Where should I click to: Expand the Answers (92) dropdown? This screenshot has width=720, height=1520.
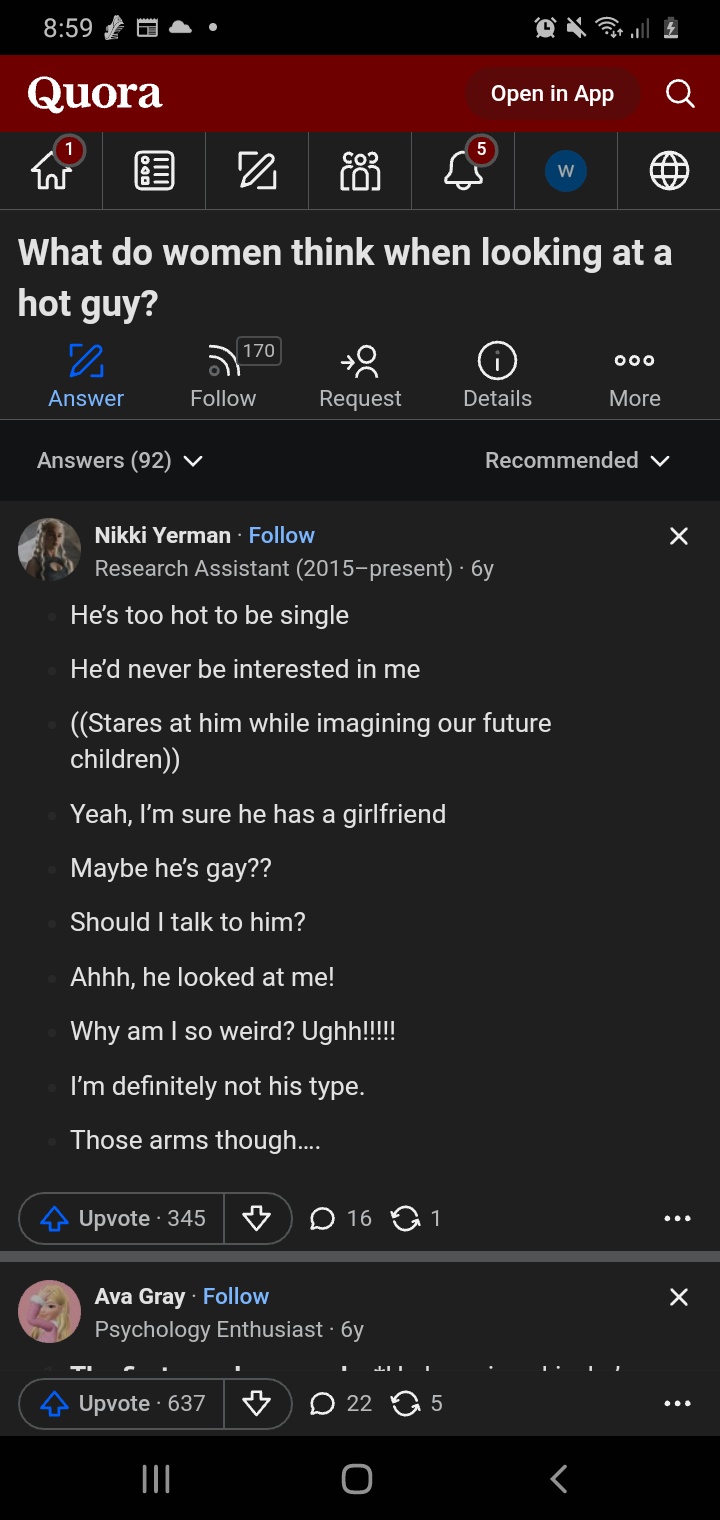pos(120,460)
